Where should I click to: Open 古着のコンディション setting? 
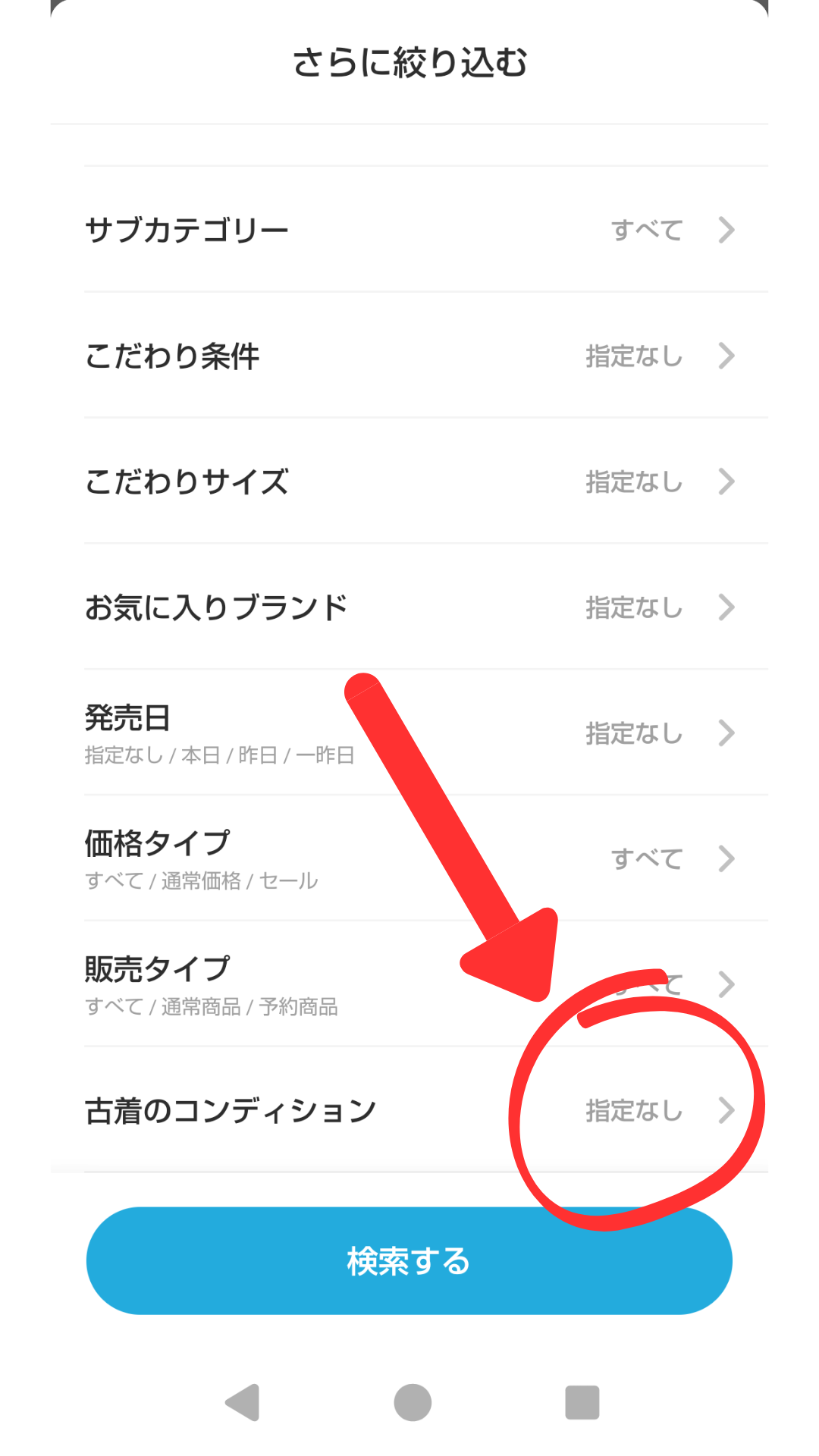coord(409,1110)
